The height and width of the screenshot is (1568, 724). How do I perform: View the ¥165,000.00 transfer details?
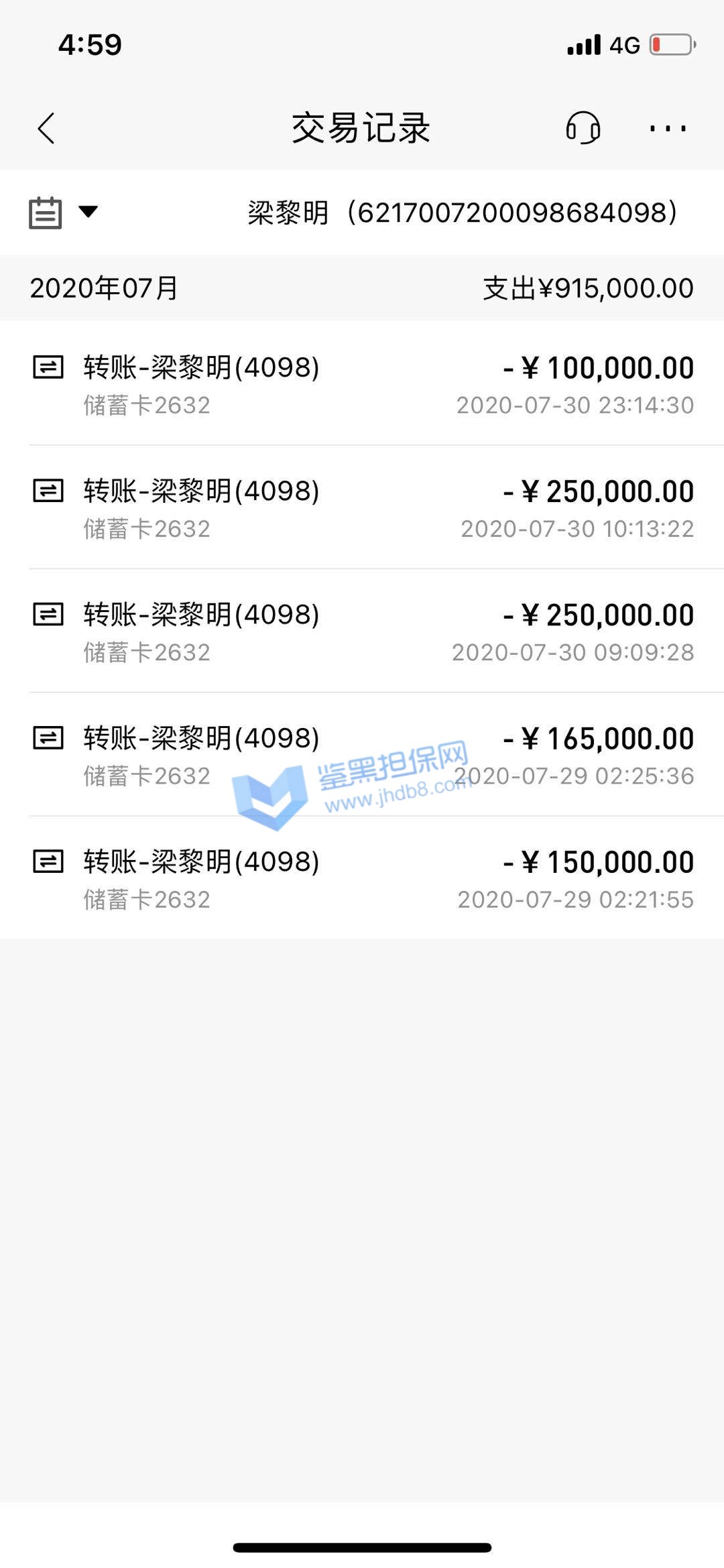(x=362, y=755)
